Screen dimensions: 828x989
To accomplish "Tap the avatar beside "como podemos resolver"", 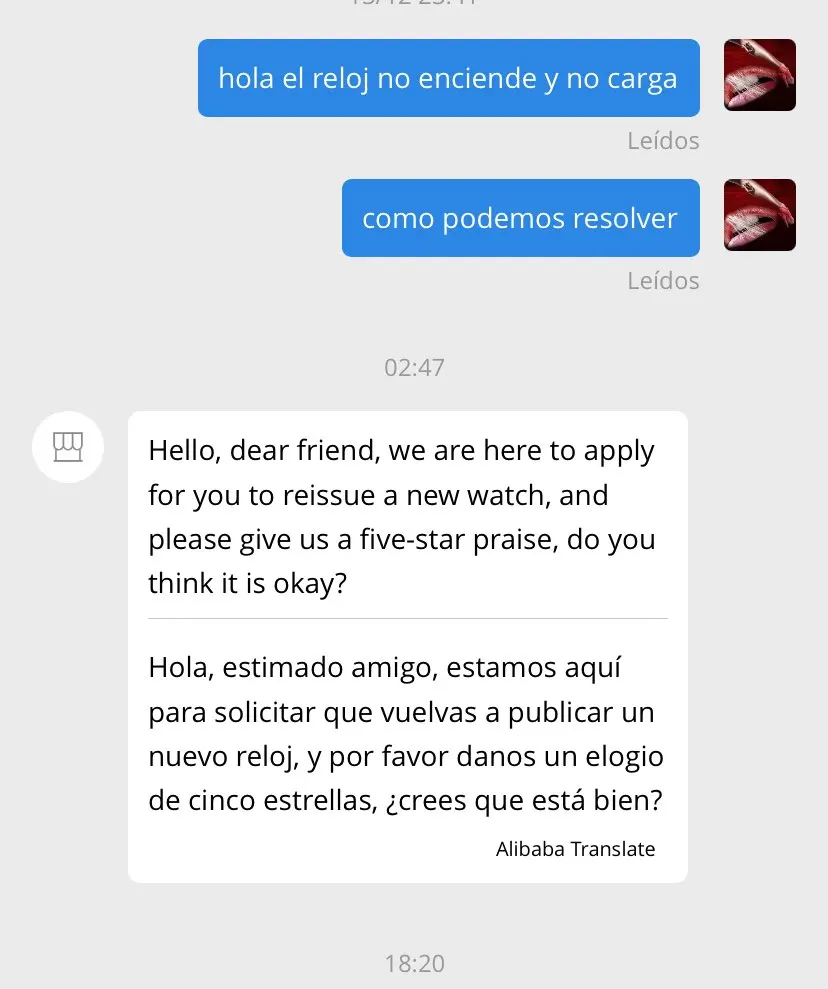I will [759, 215].
